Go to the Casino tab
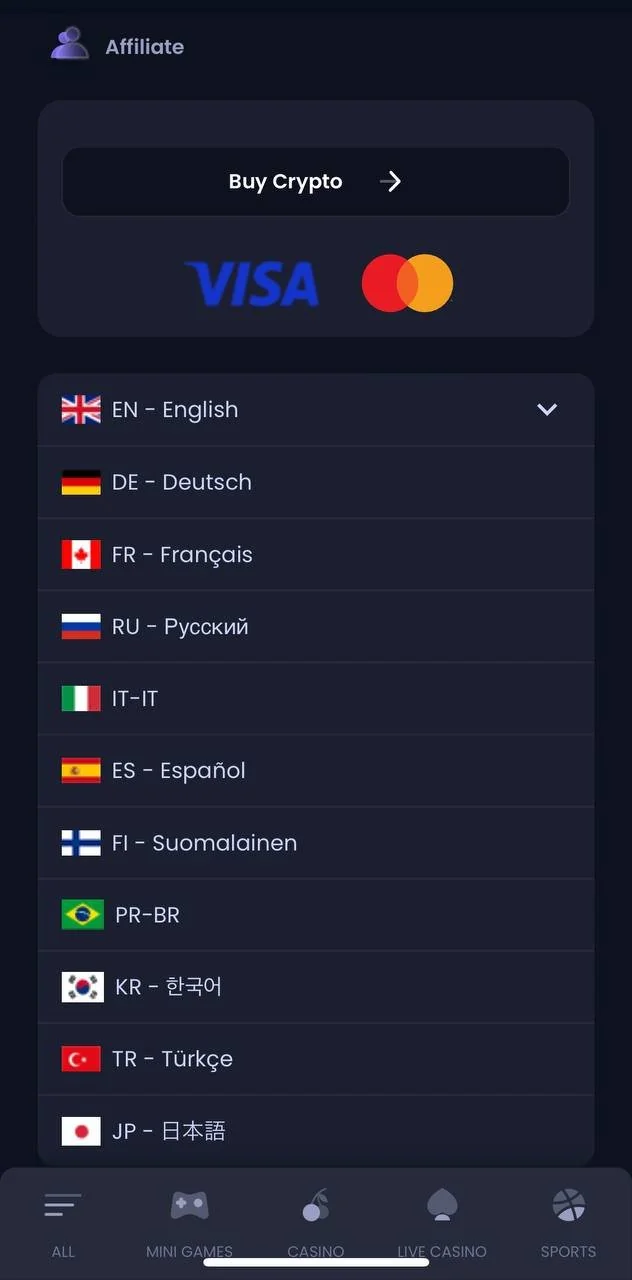This screenshot has width=632, height=1280. pyautogui.click(x=316, y=1222)
